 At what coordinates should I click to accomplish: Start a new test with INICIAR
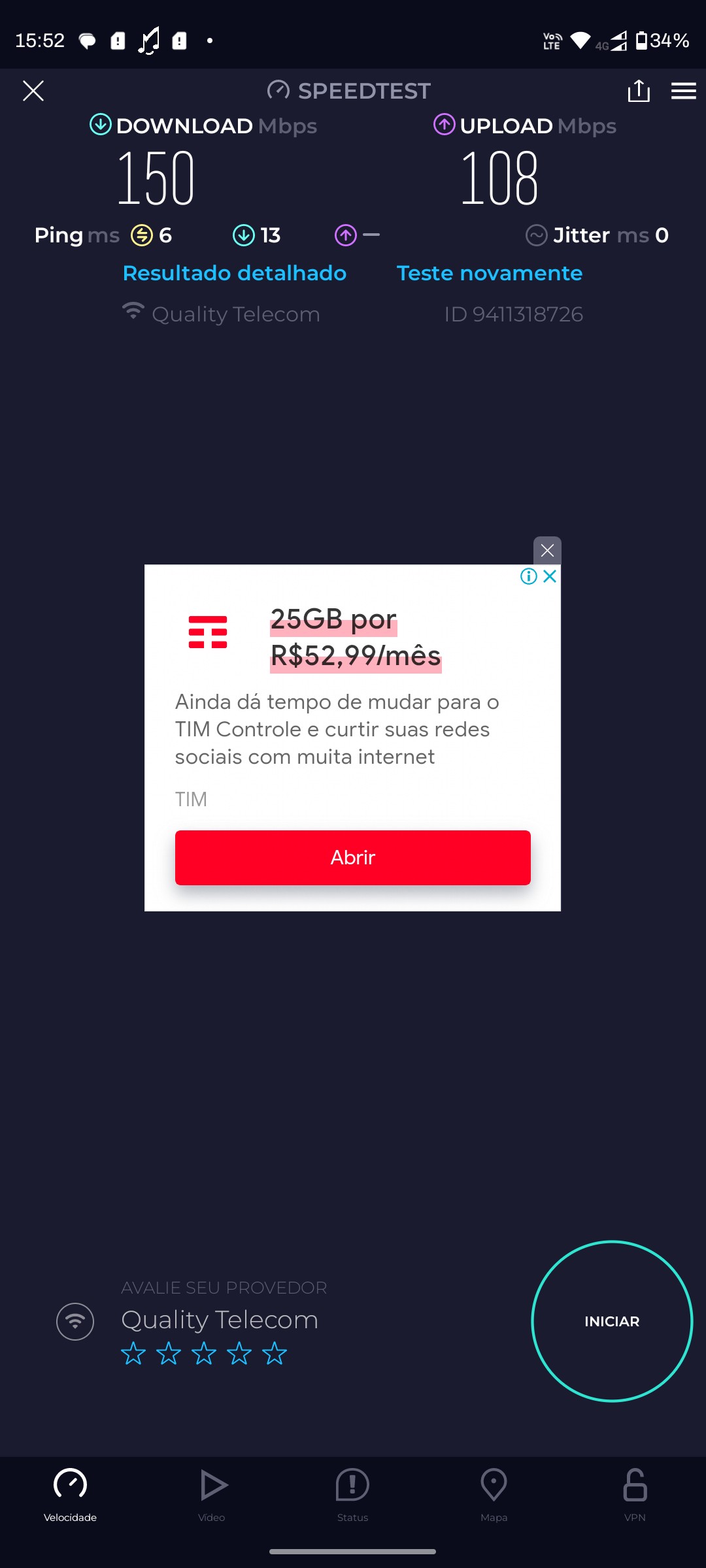pyautogui.click(x=612, y=1321)
